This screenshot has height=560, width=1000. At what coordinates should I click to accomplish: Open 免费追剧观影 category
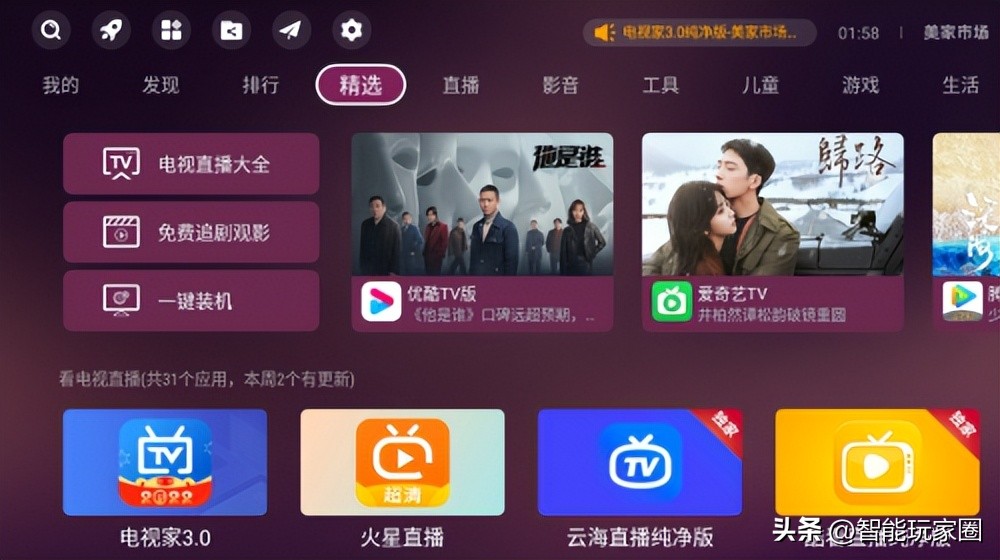(x=191, y=233)
